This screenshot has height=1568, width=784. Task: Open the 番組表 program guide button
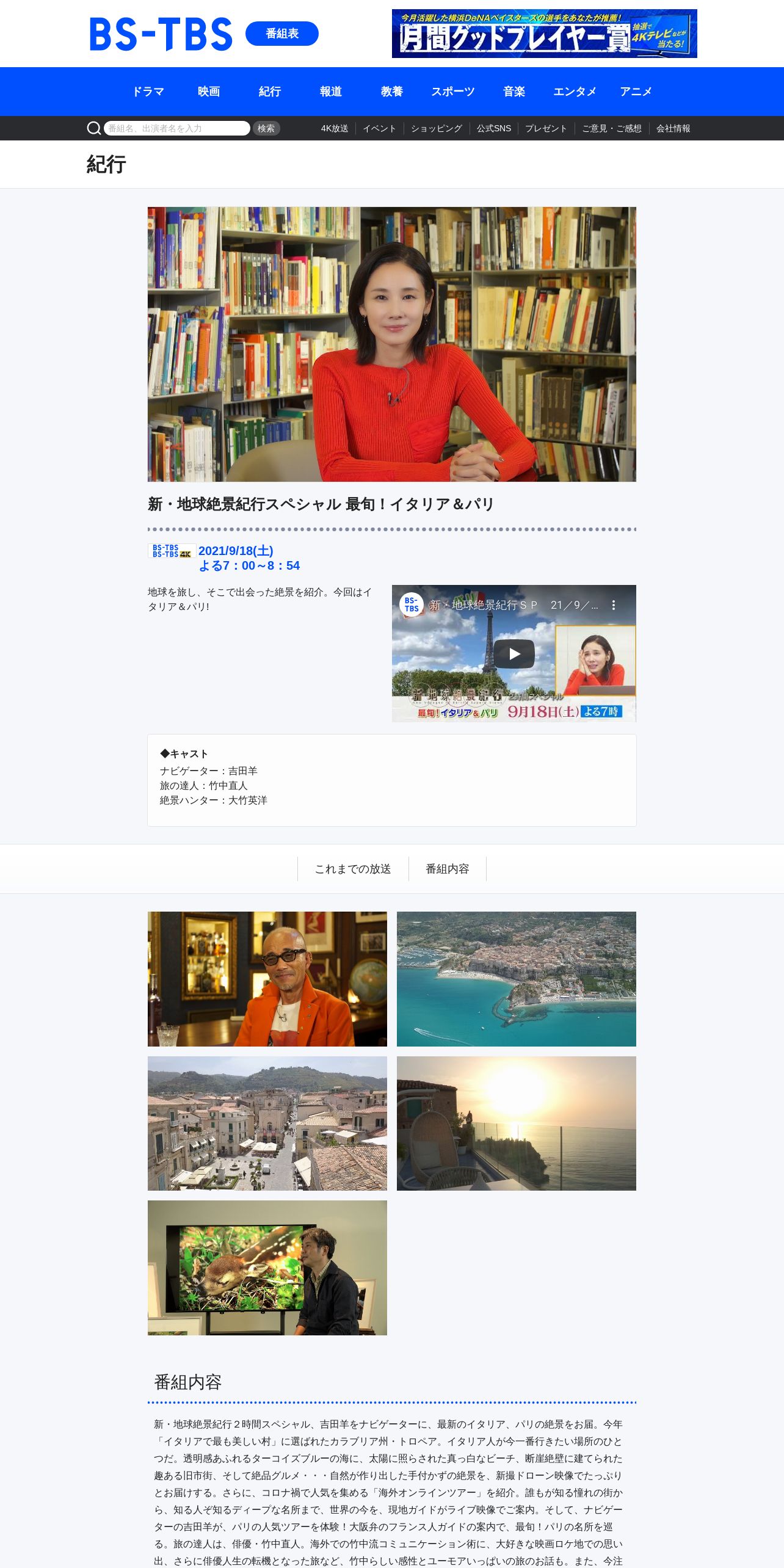(x=281, y=34)
